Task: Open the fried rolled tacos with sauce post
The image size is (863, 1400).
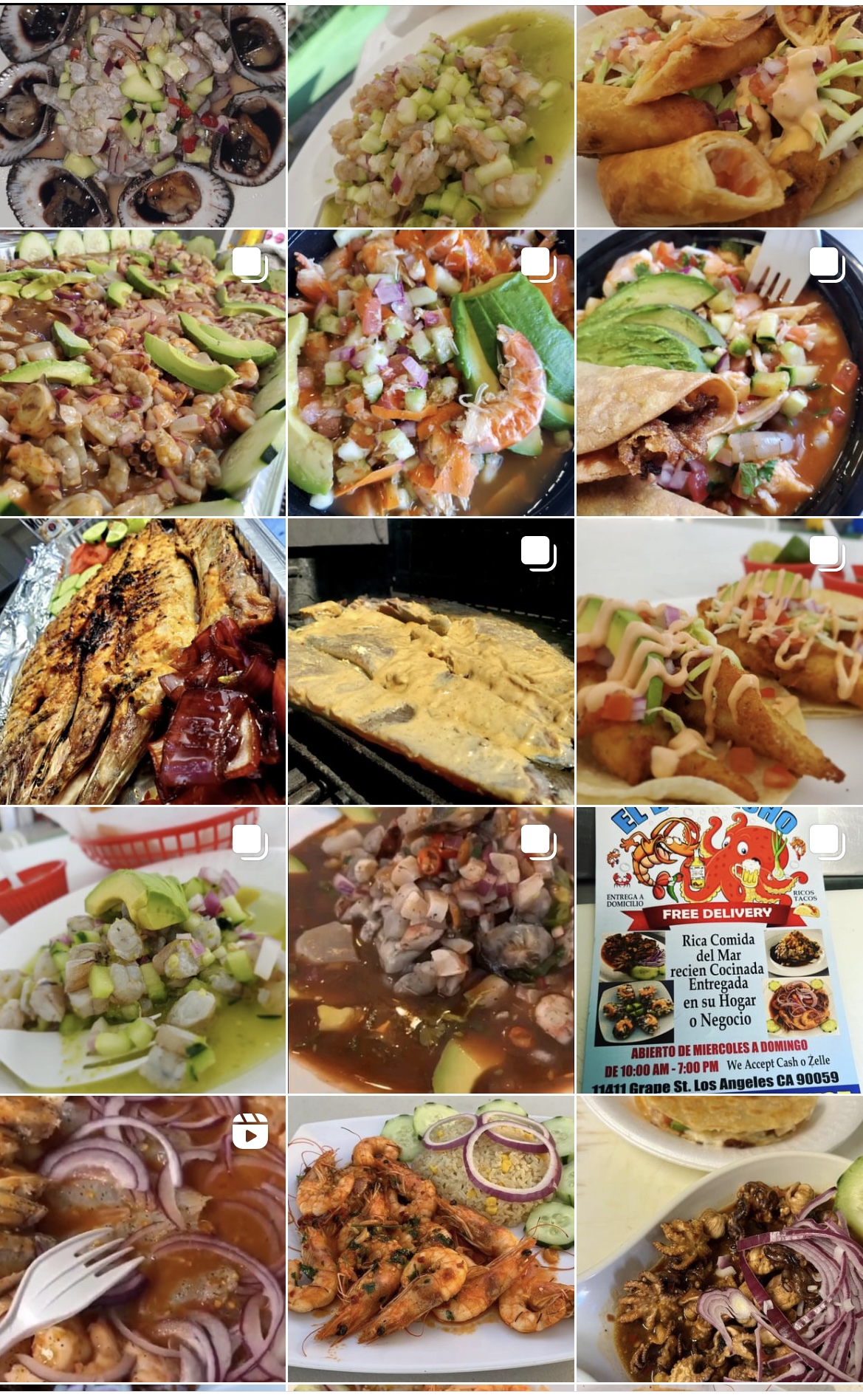Action: tap(719, 114)
